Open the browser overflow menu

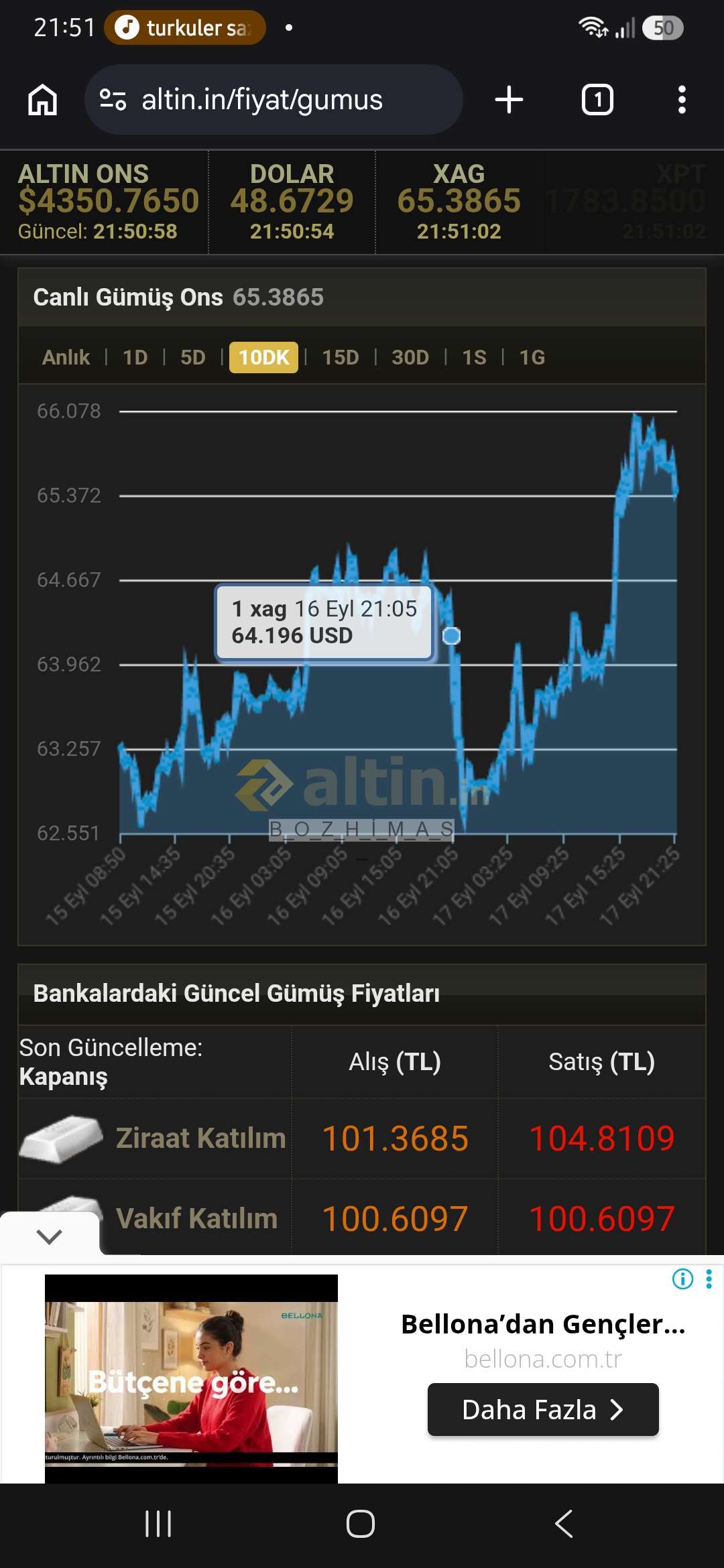pos(682,100)
